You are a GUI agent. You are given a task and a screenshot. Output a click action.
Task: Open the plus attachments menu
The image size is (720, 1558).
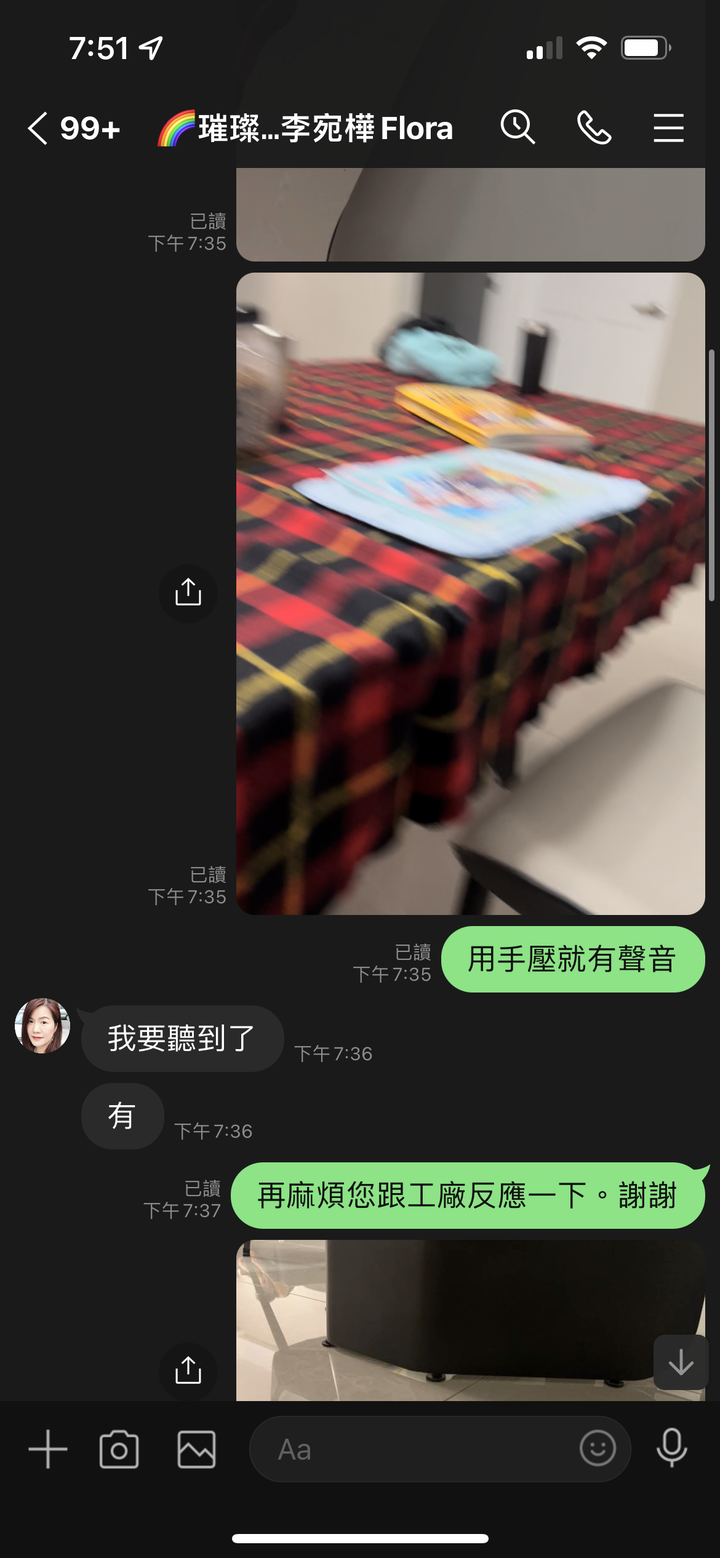(x=47, y=1449)
